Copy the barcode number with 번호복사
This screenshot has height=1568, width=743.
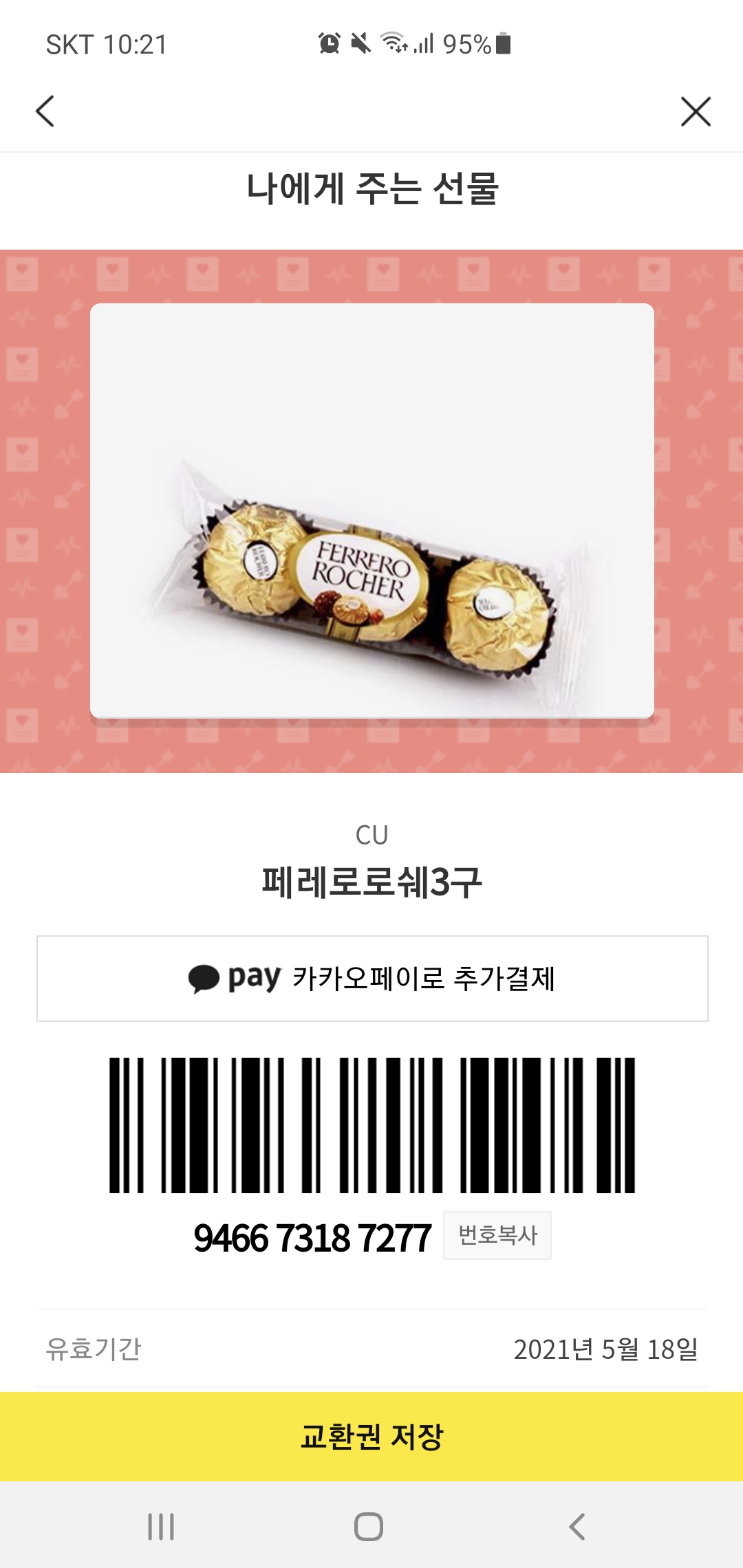click(497, 1235)
